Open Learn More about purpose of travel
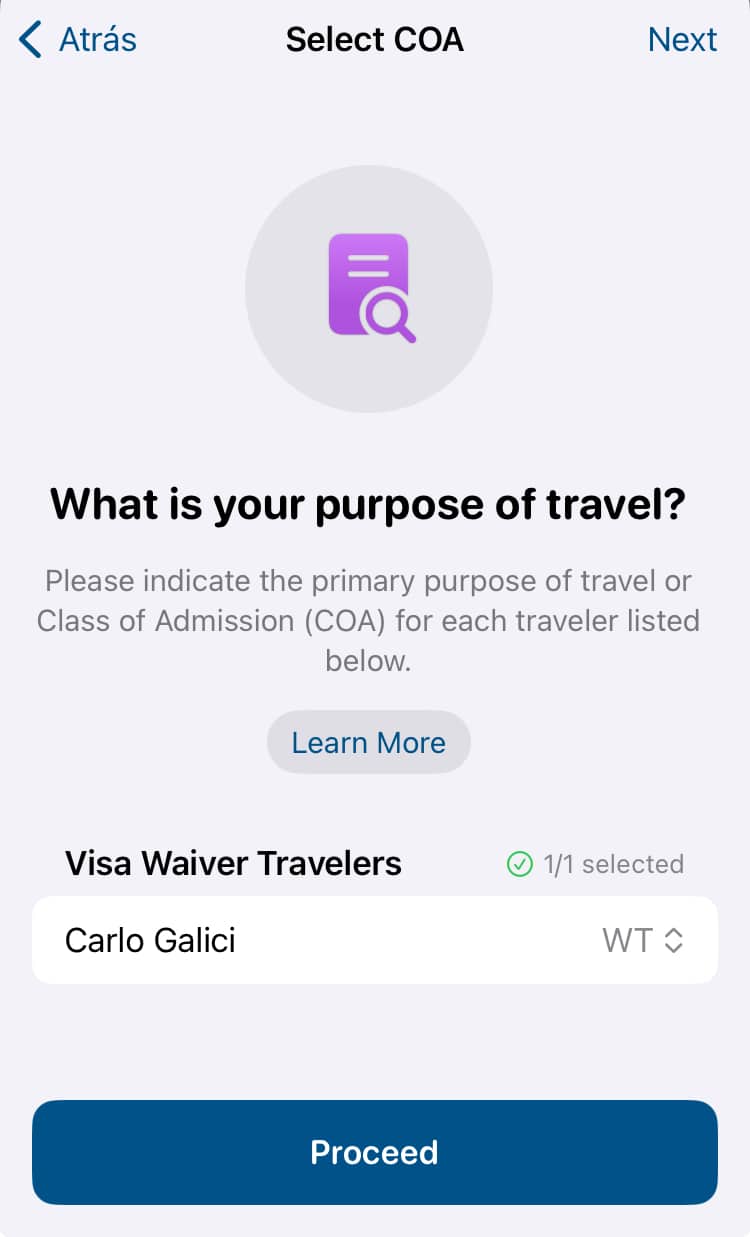 [x=368, y=742]
